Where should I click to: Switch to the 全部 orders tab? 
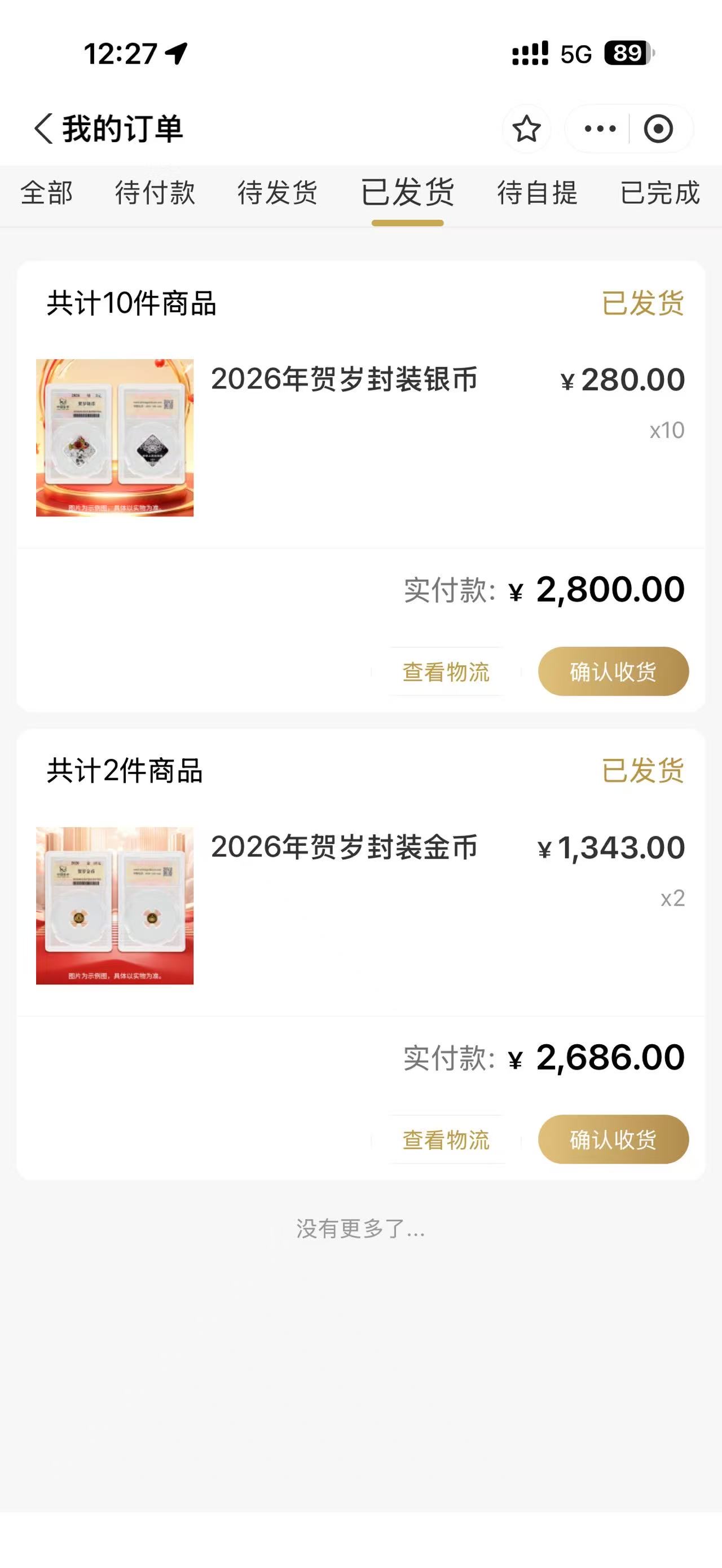coord(46,193)
